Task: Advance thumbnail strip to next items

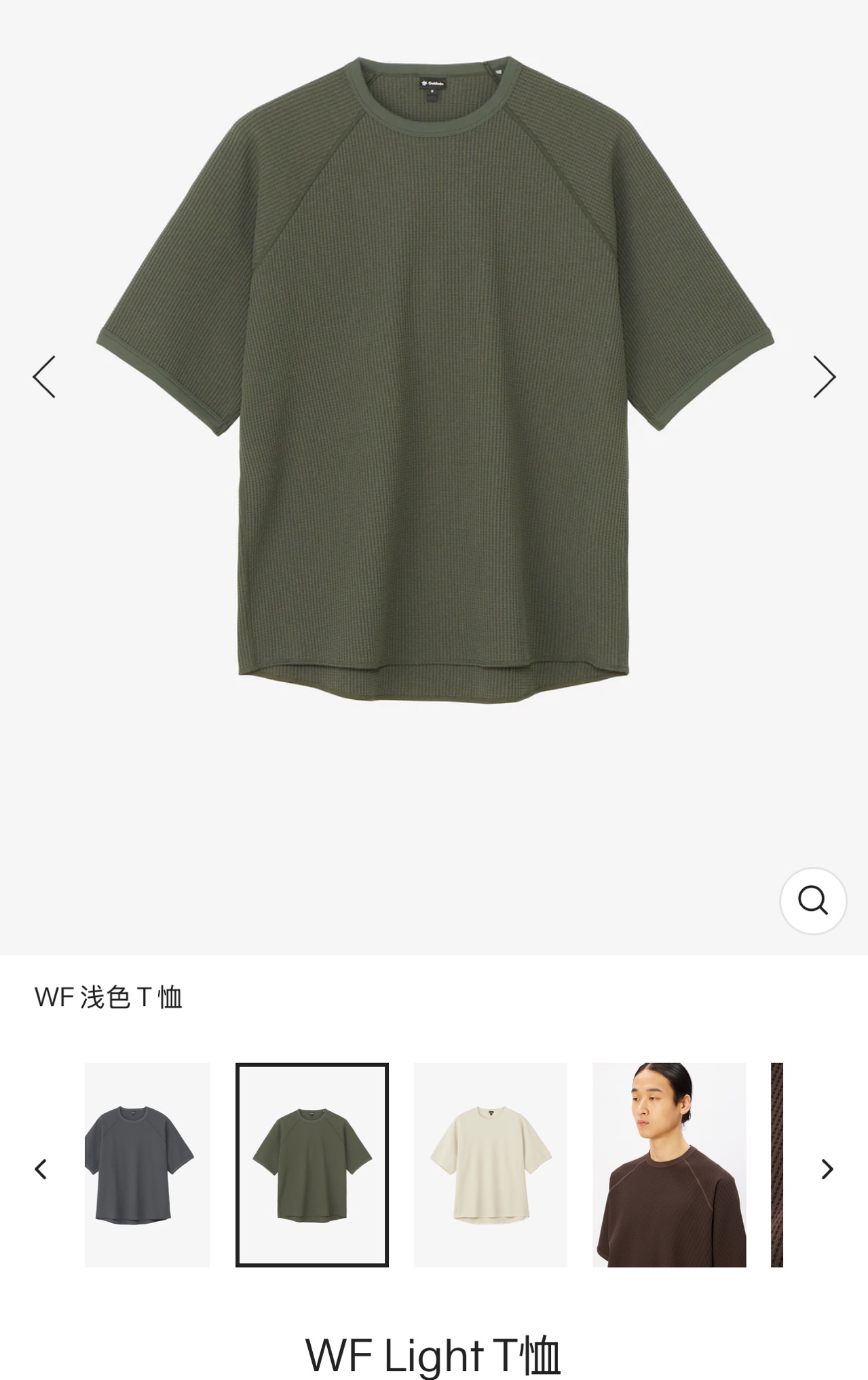Action: [x=827, y=1169]
